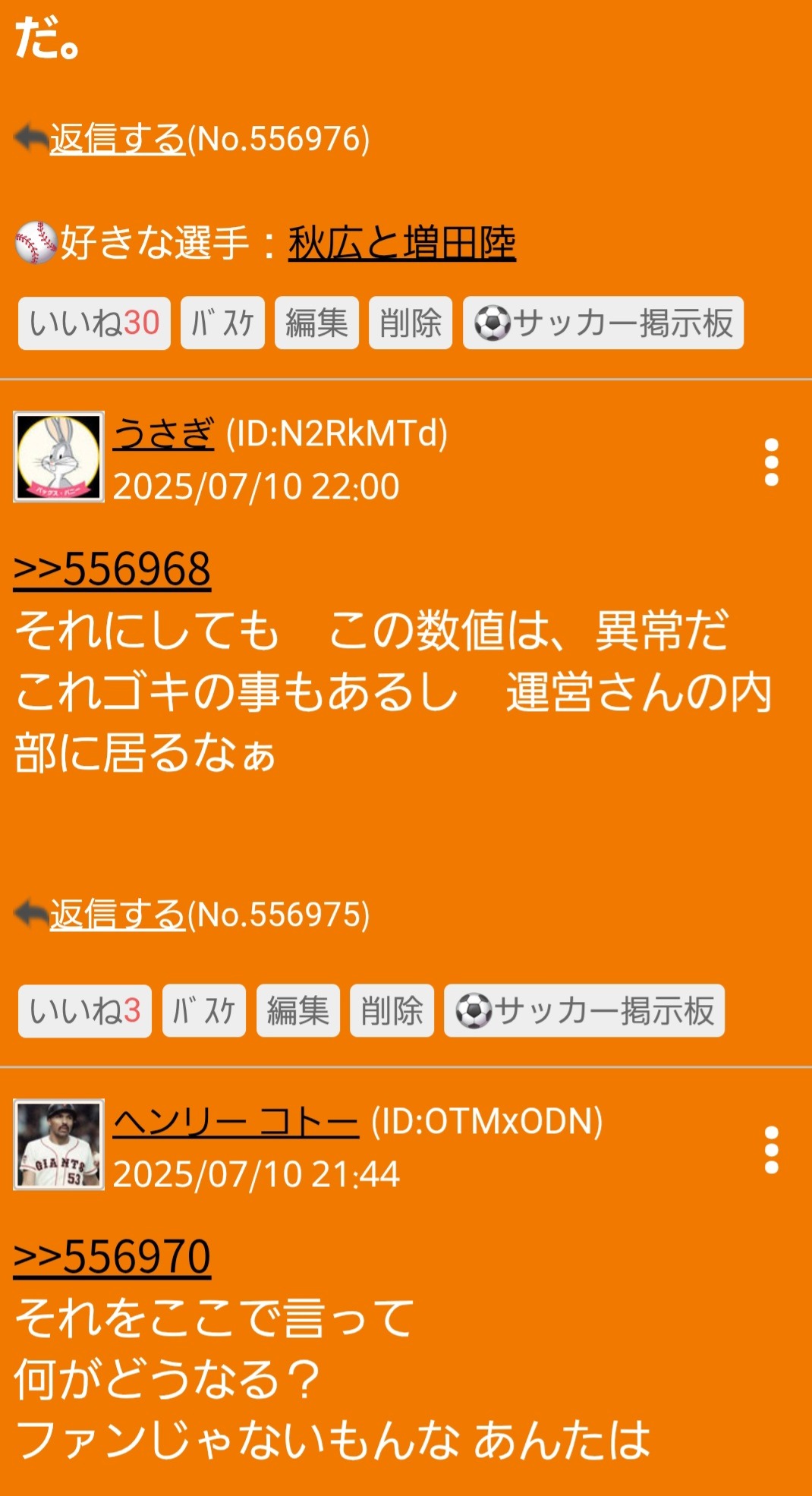This screenshot has height=1496, width=812.
Task: Open the overflow menu on ヘンリー コトー's post
Action: 771,1150
